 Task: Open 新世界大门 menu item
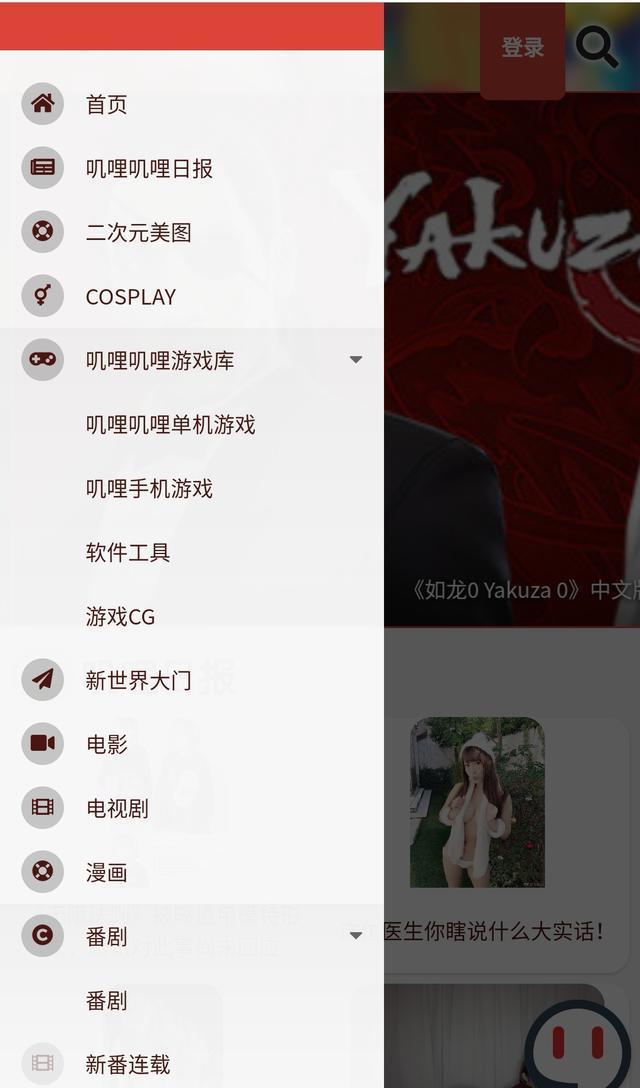coord(138,680)
